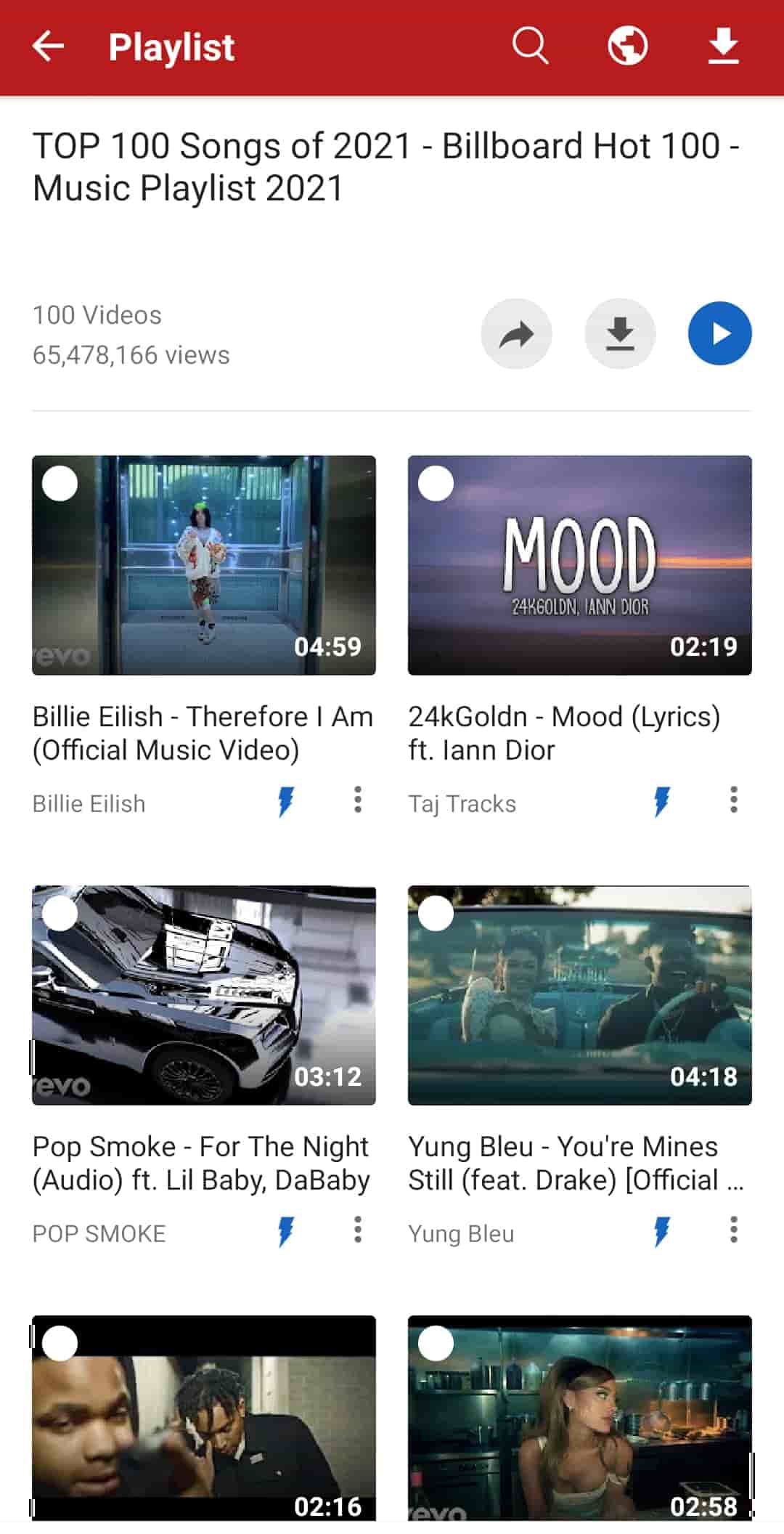This screenshot has width=784, height=1534.
Task: Open Yung Bleu video's options menu
Action: [734, 1233]
